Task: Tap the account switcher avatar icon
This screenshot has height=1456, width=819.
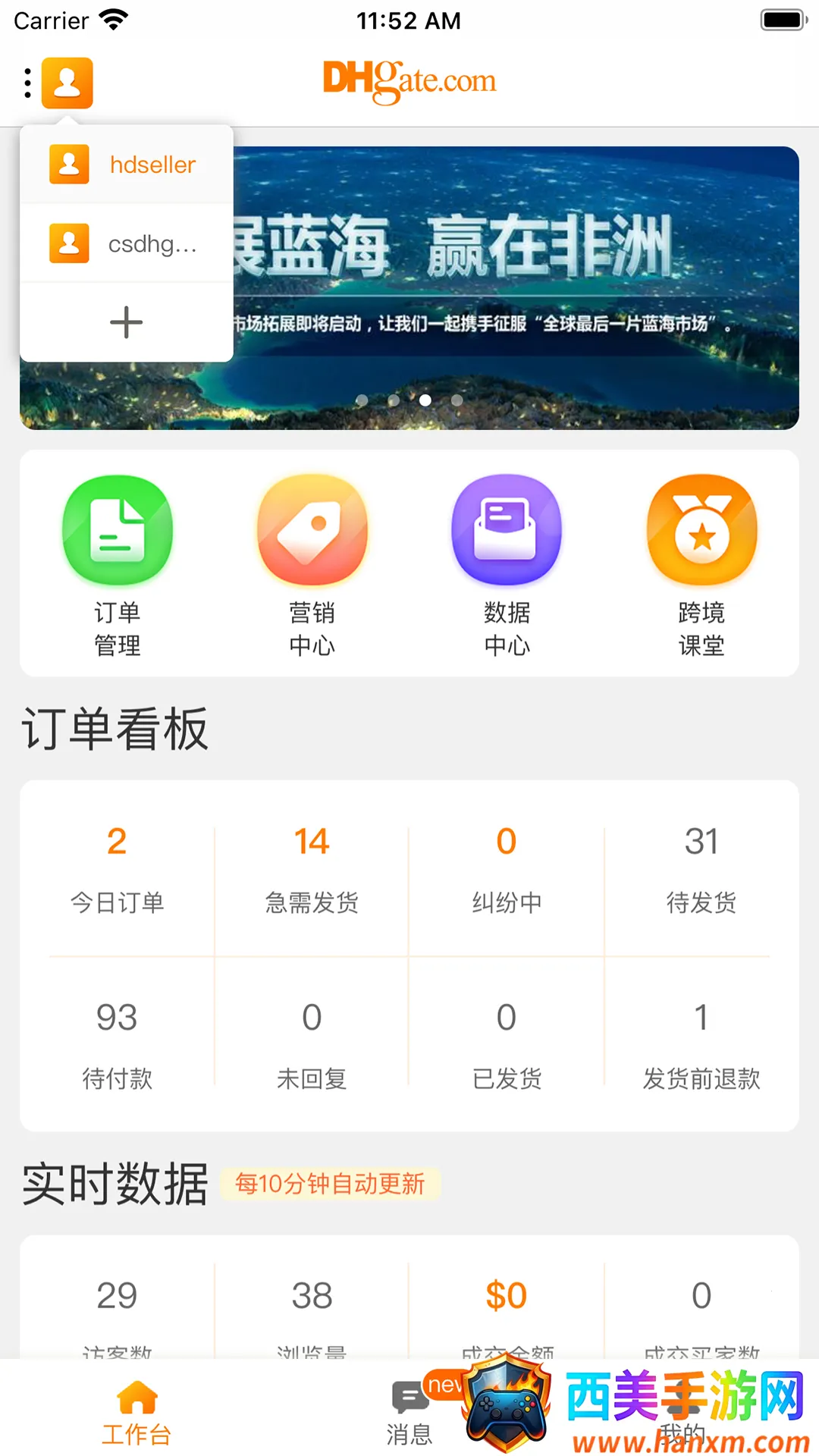Action: [67, 83]
